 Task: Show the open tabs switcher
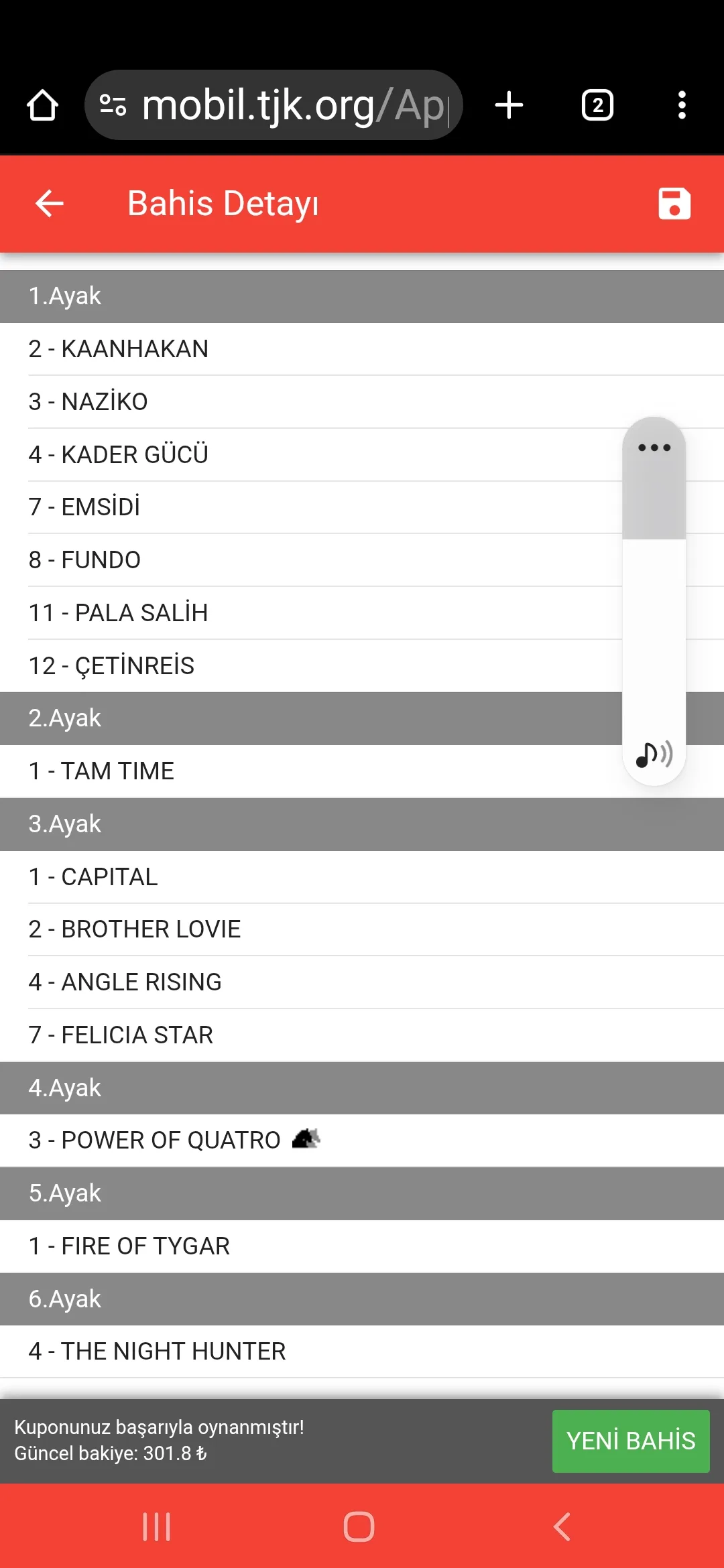(x=597, y=105)
